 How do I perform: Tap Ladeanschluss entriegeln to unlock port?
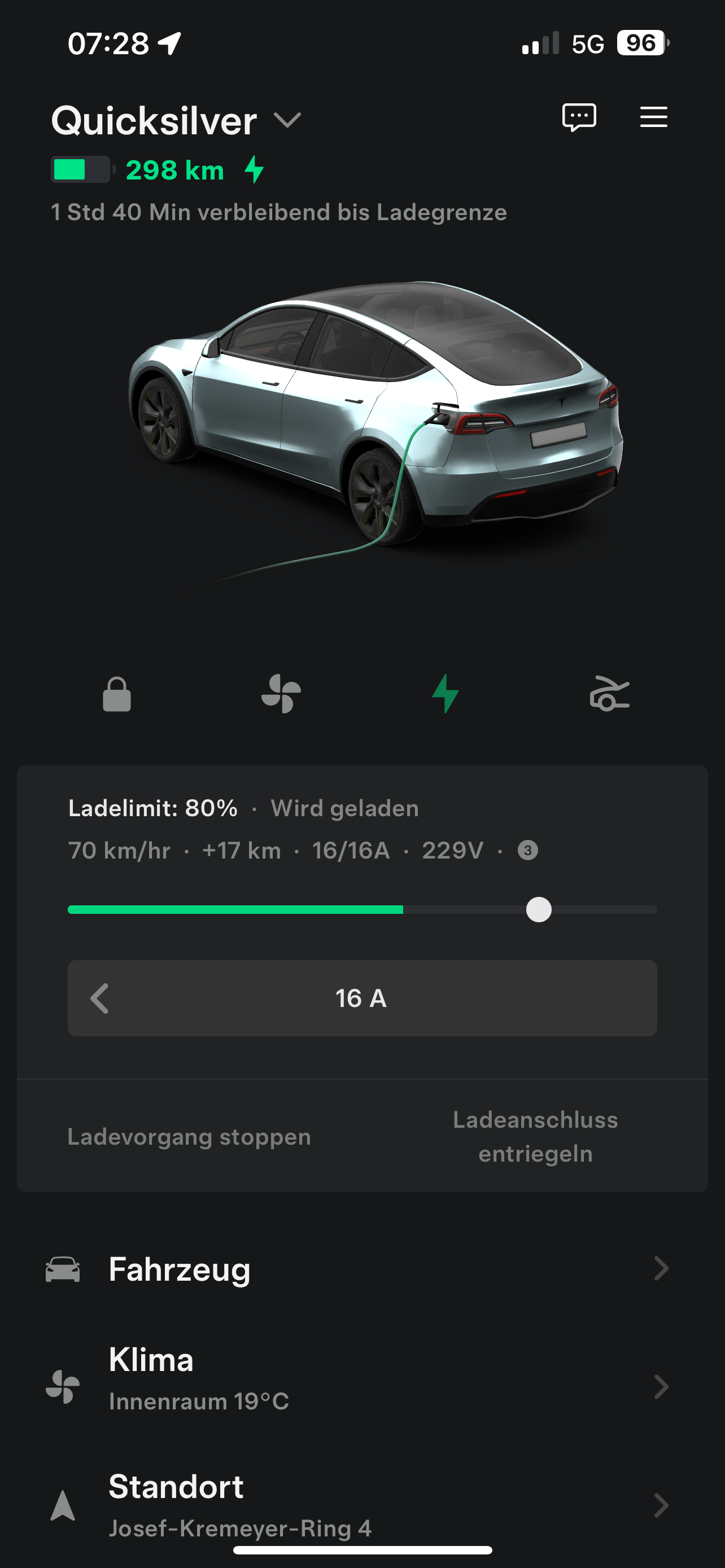tap(535, 1137)
